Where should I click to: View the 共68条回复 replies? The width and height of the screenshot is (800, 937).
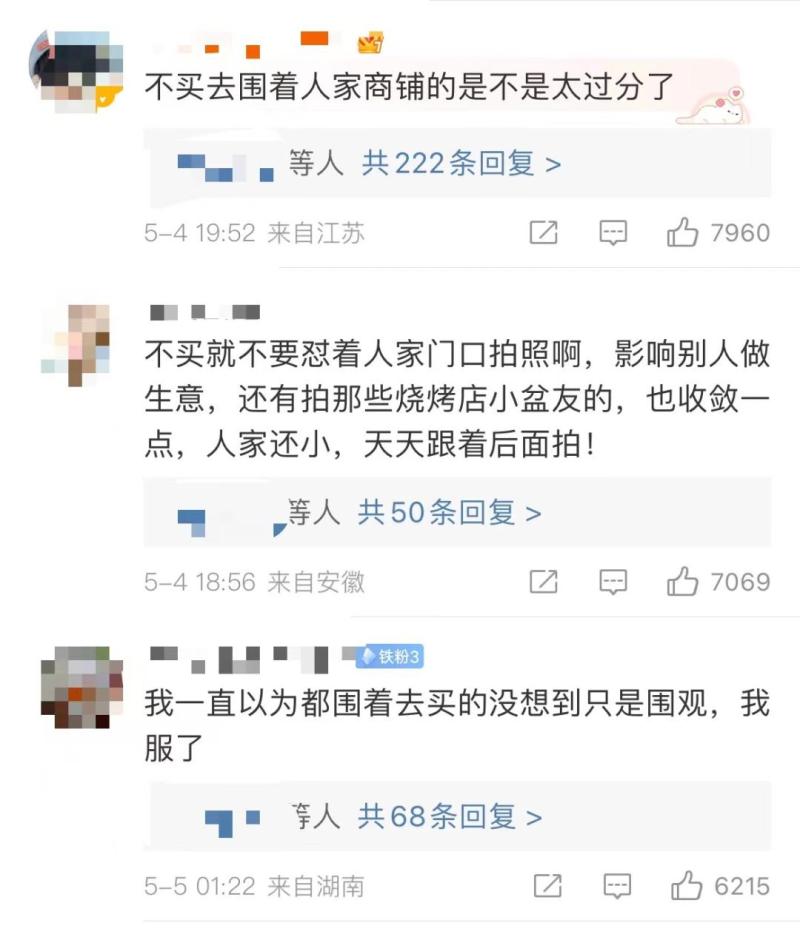tap(450, 817)
